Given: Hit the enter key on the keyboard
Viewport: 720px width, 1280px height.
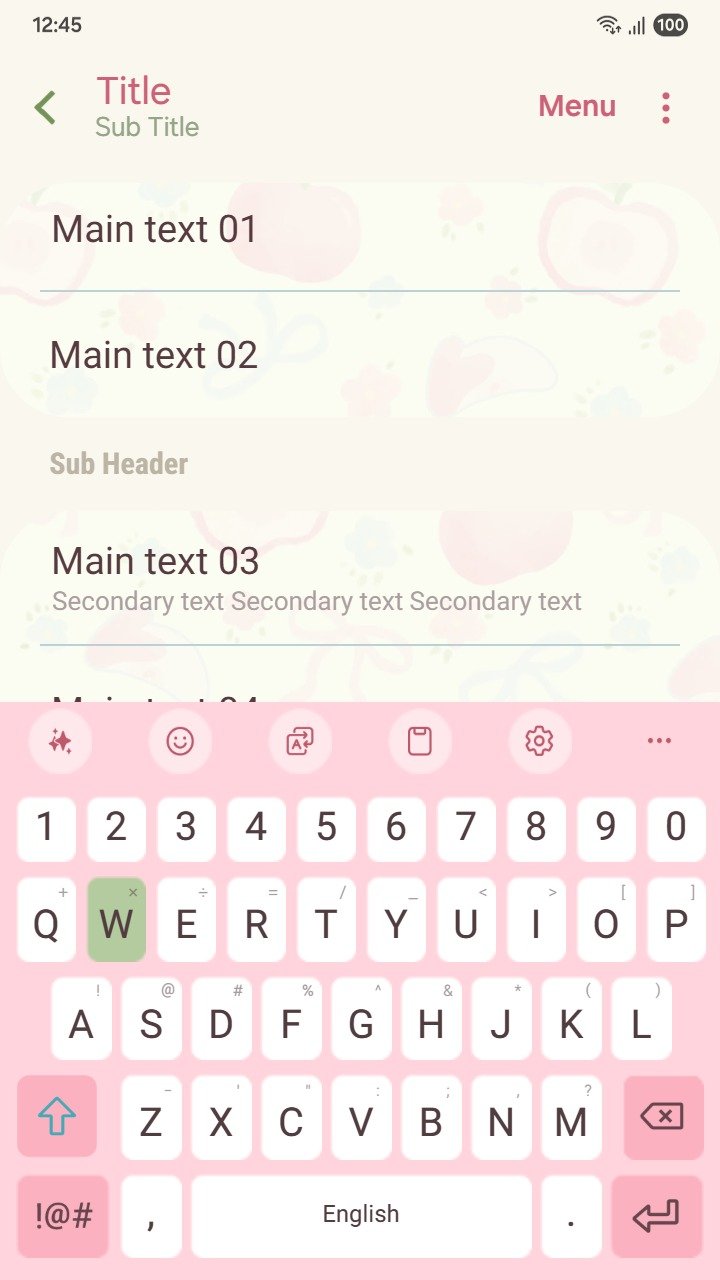Looking at the screenshot, I should [656, 1216].
